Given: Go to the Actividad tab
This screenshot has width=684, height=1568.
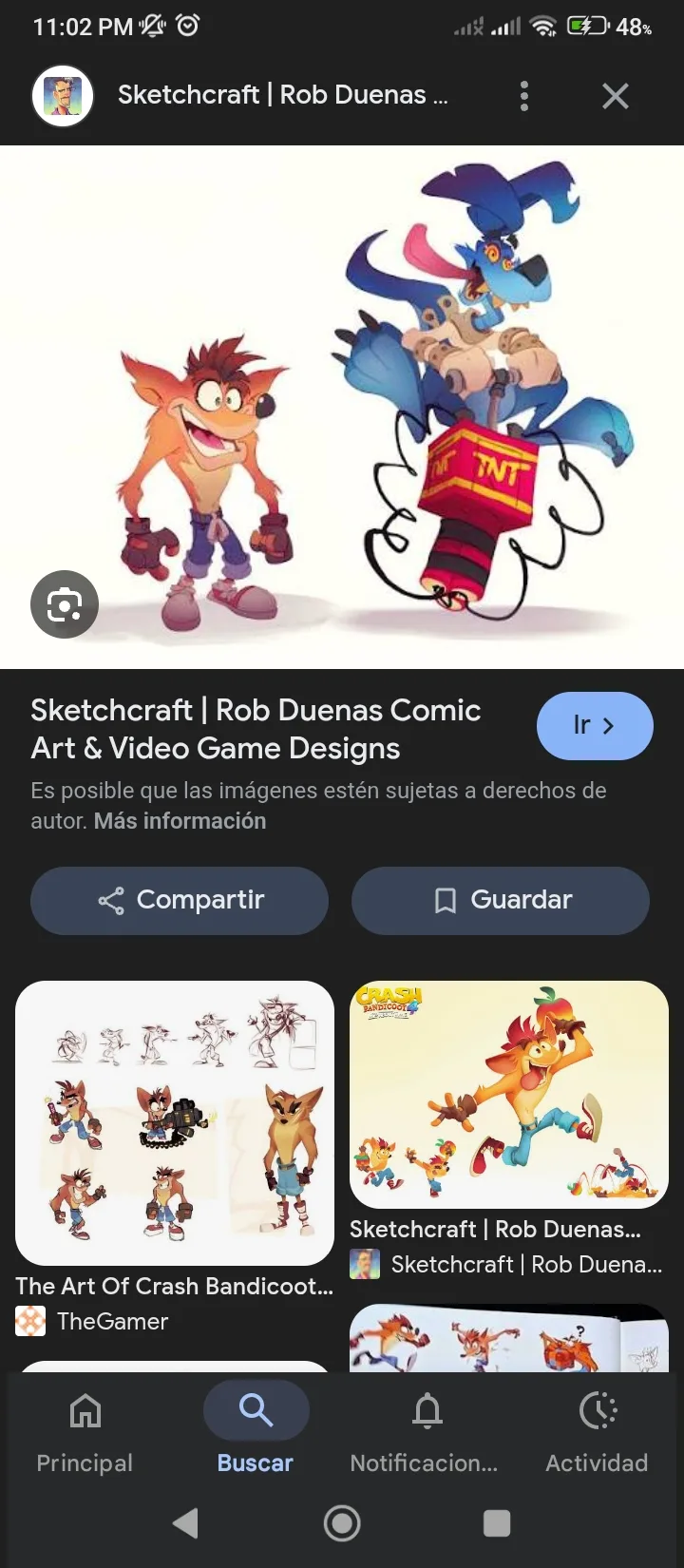Looking at the screenshot, I should click(597, 1430).
